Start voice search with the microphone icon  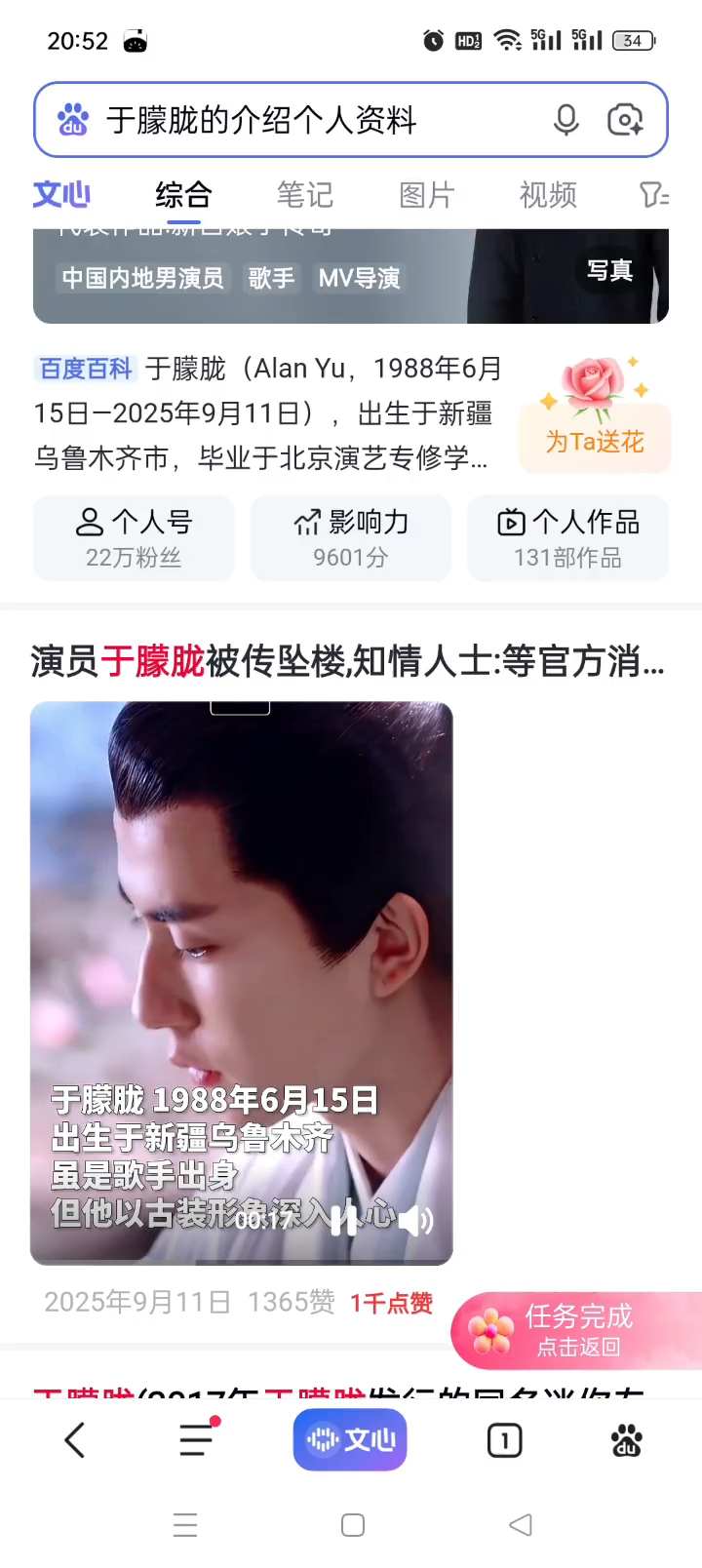[x=566, y=120]
